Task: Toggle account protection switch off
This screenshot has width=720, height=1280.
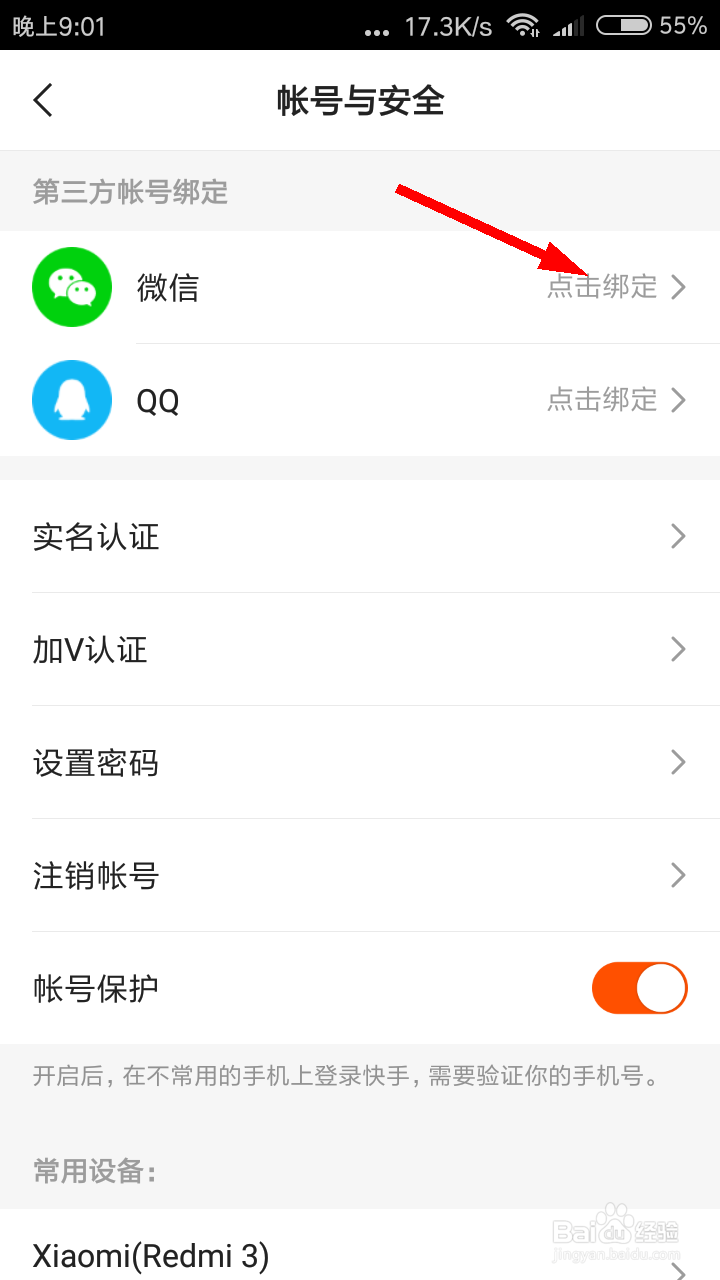Action: [x=639, y=988]
